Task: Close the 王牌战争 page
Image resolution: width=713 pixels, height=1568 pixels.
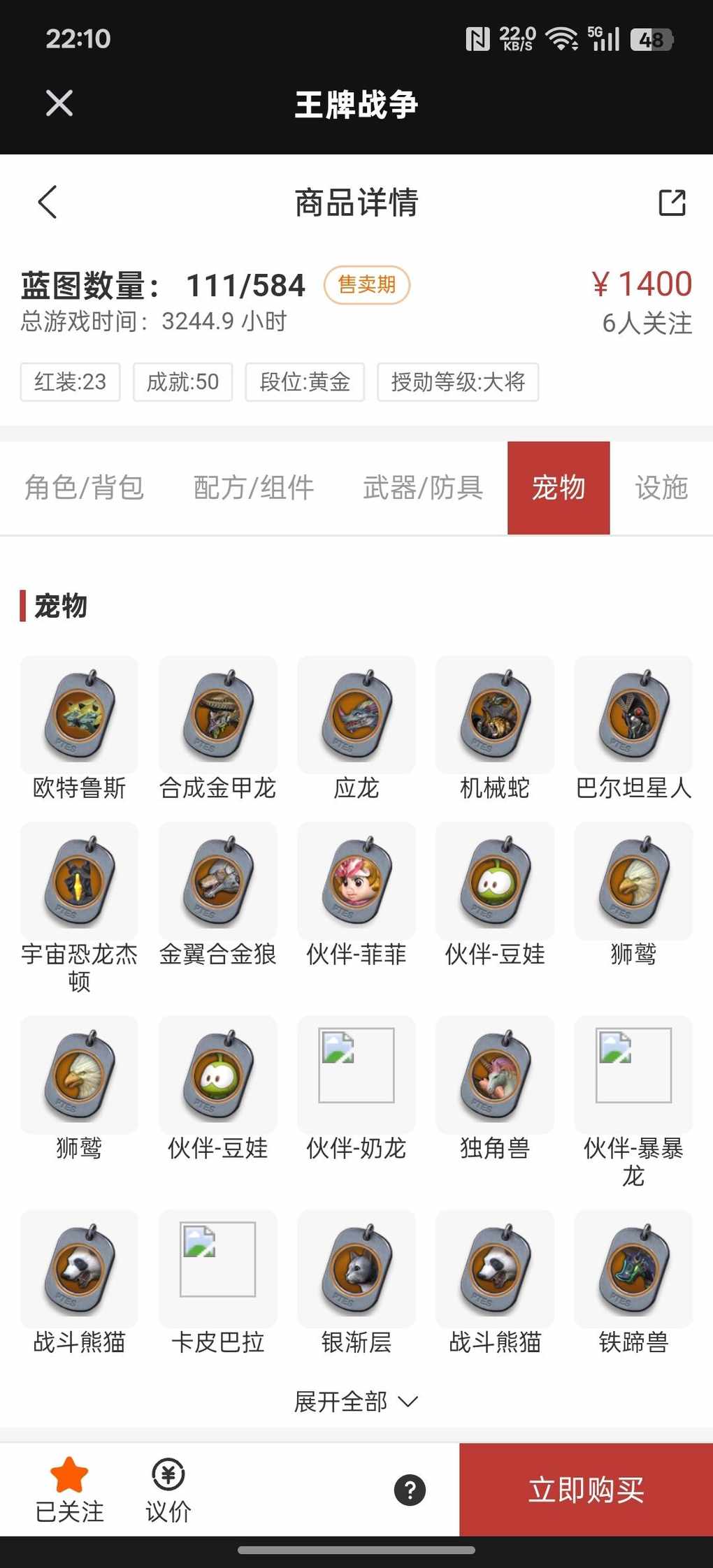Action: [59, 103]
